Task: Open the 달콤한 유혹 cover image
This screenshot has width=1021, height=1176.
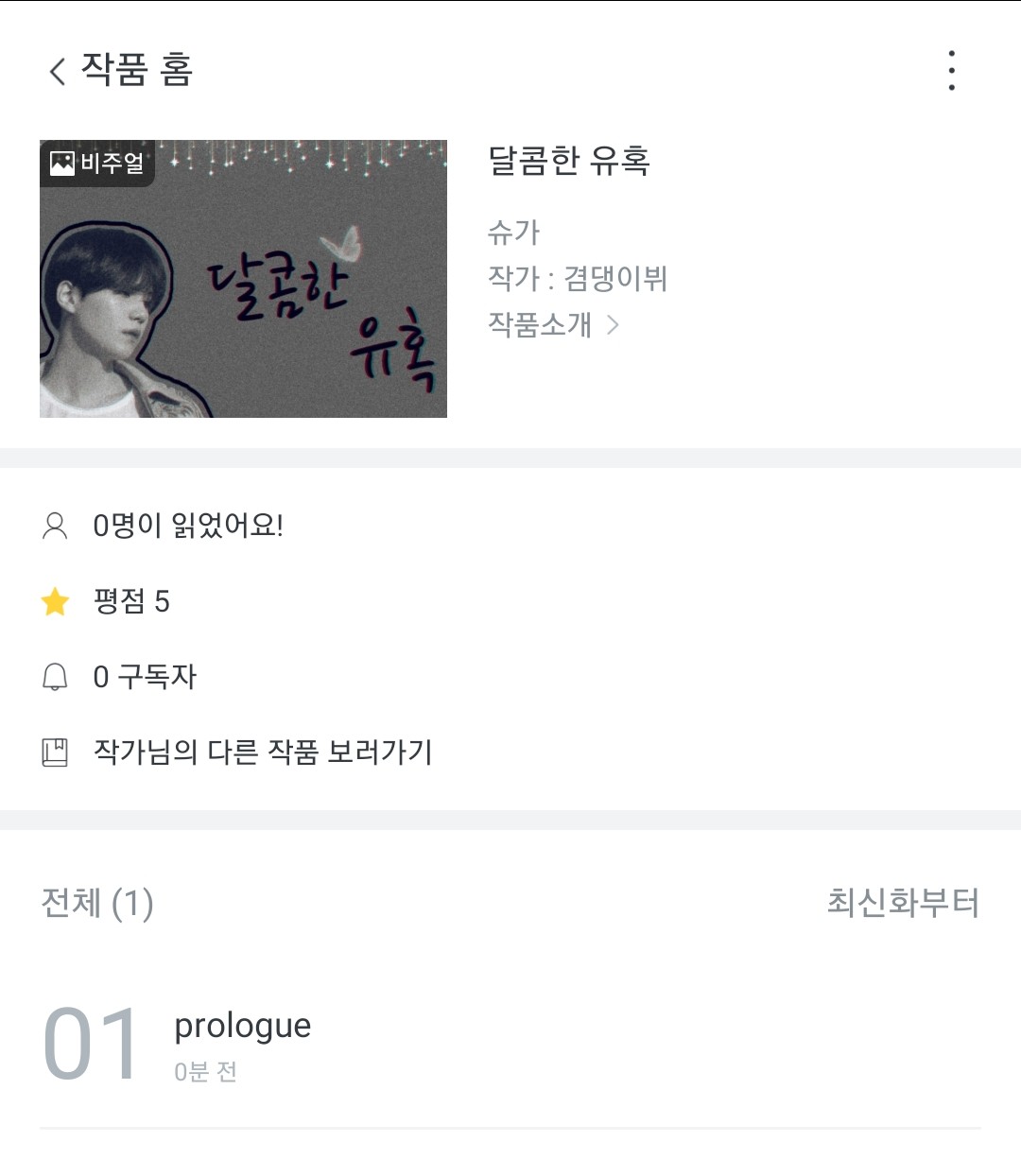Action: (243, 279)
